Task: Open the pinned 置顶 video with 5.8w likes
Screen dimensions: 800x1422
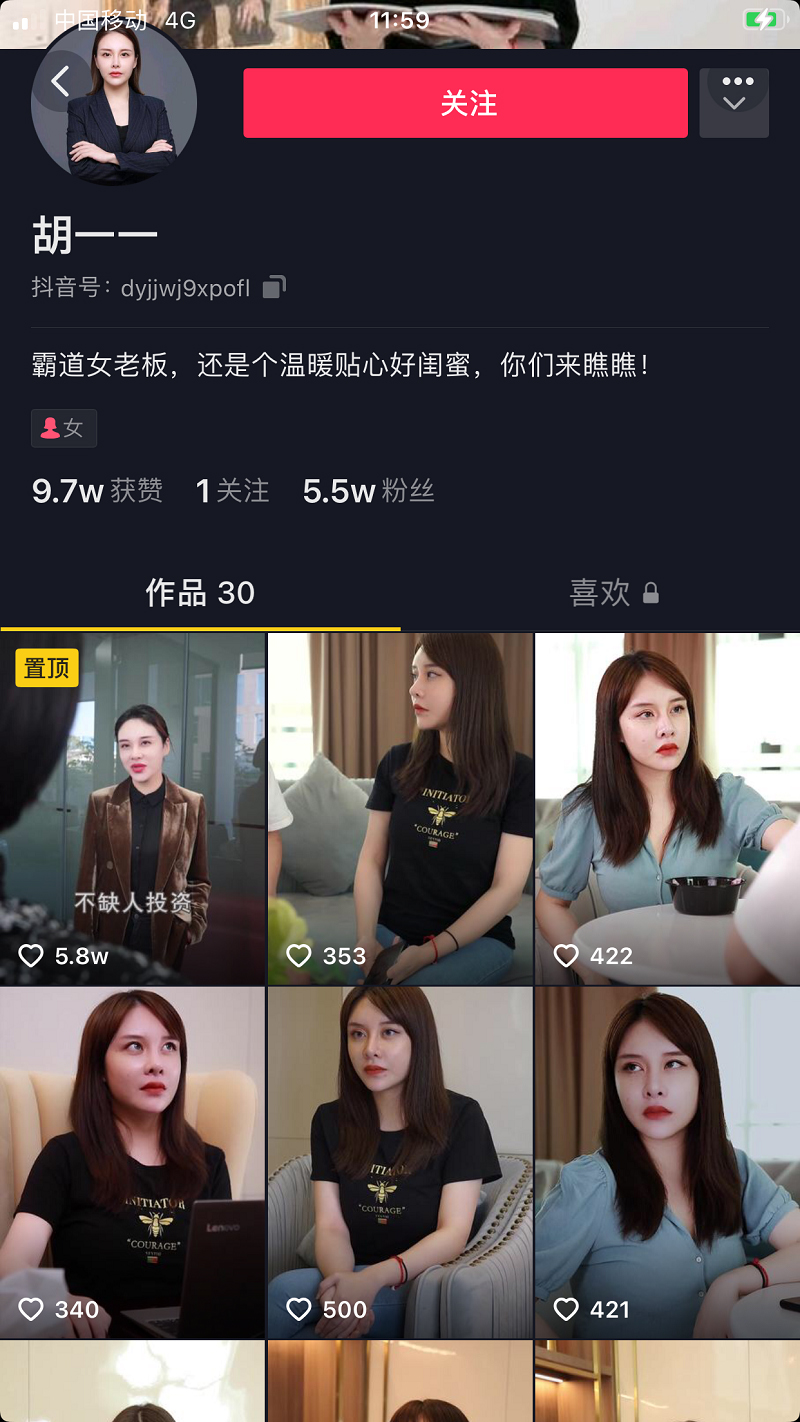Action: (x=132, y=808)
